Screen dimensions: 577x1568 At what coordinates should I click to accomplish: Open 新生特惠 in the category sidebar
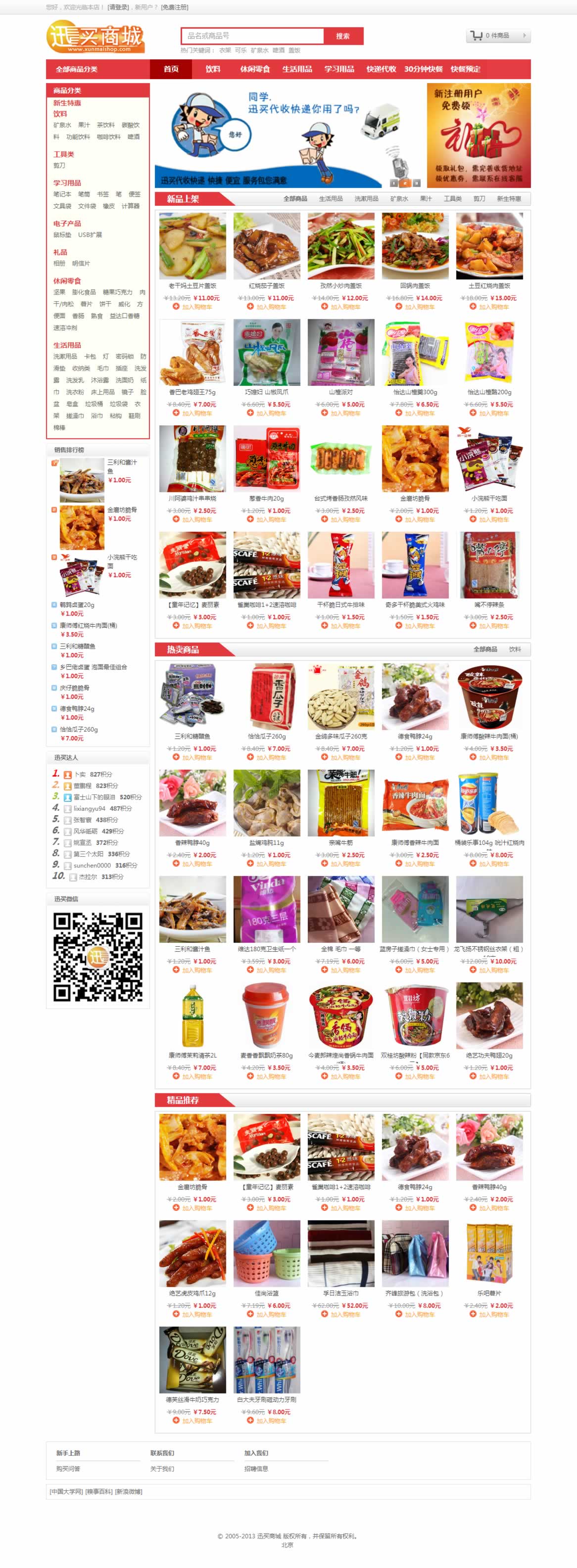(x=67, y=103)
